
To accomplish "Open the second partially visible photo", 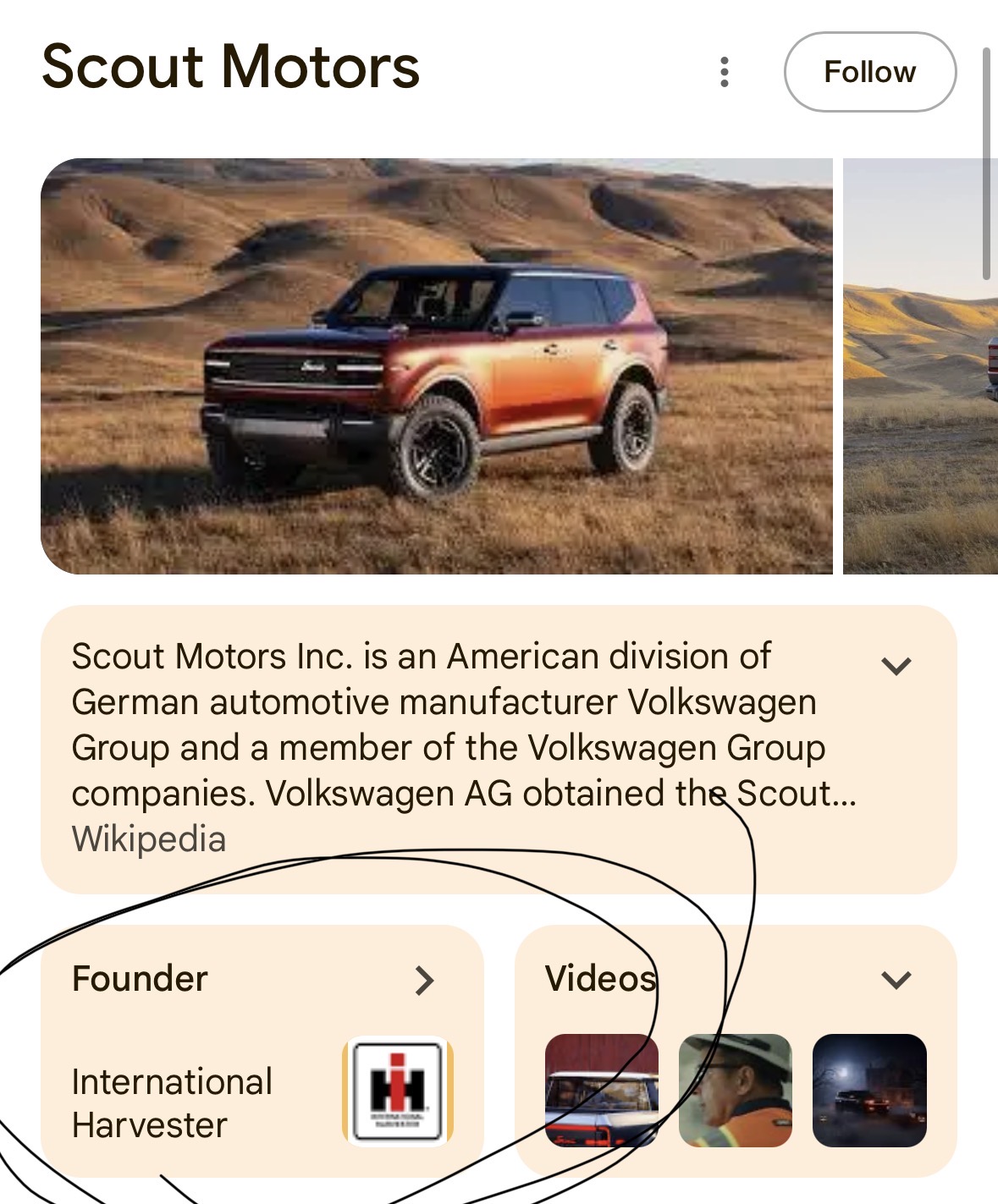I will click(x=920, y=366).
